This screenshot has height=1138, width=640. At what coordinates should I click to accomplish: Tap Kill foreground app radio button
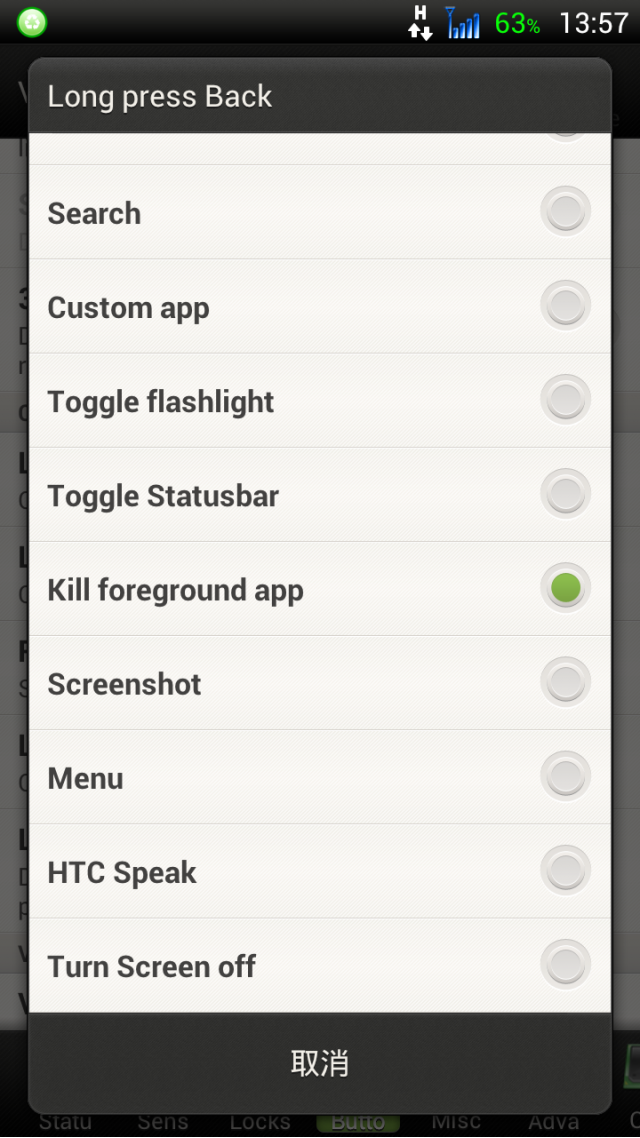pyautogui.click(x=565, y=588)
